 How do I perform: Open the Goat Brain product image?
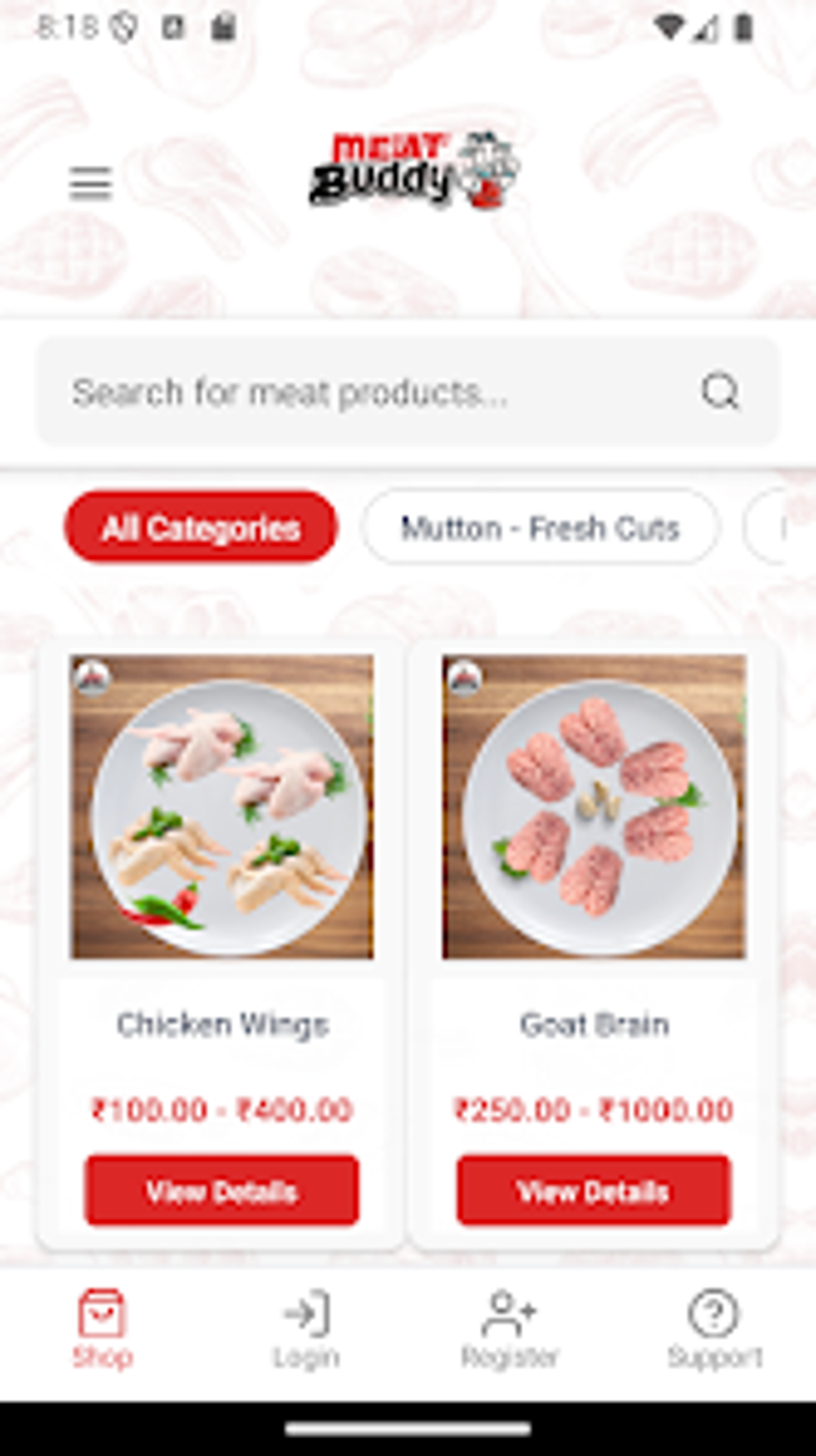(594, 806)
